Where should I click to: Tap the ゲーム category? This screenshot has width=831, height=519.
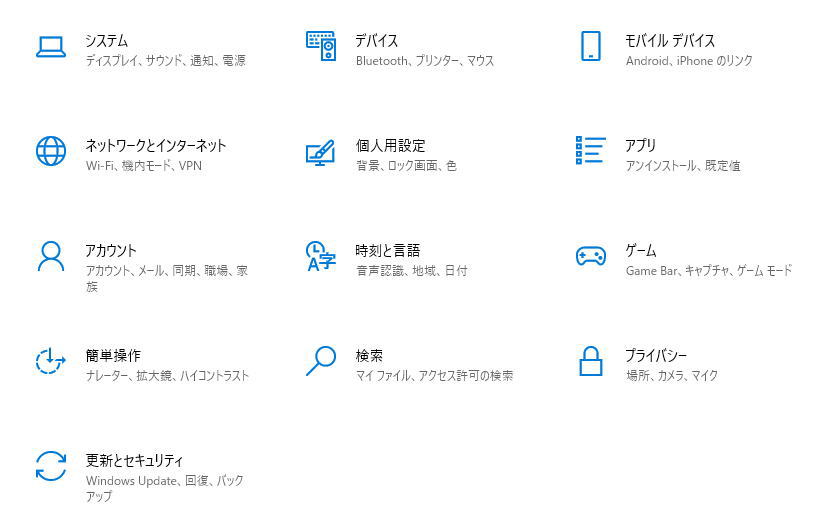(641, 251)
